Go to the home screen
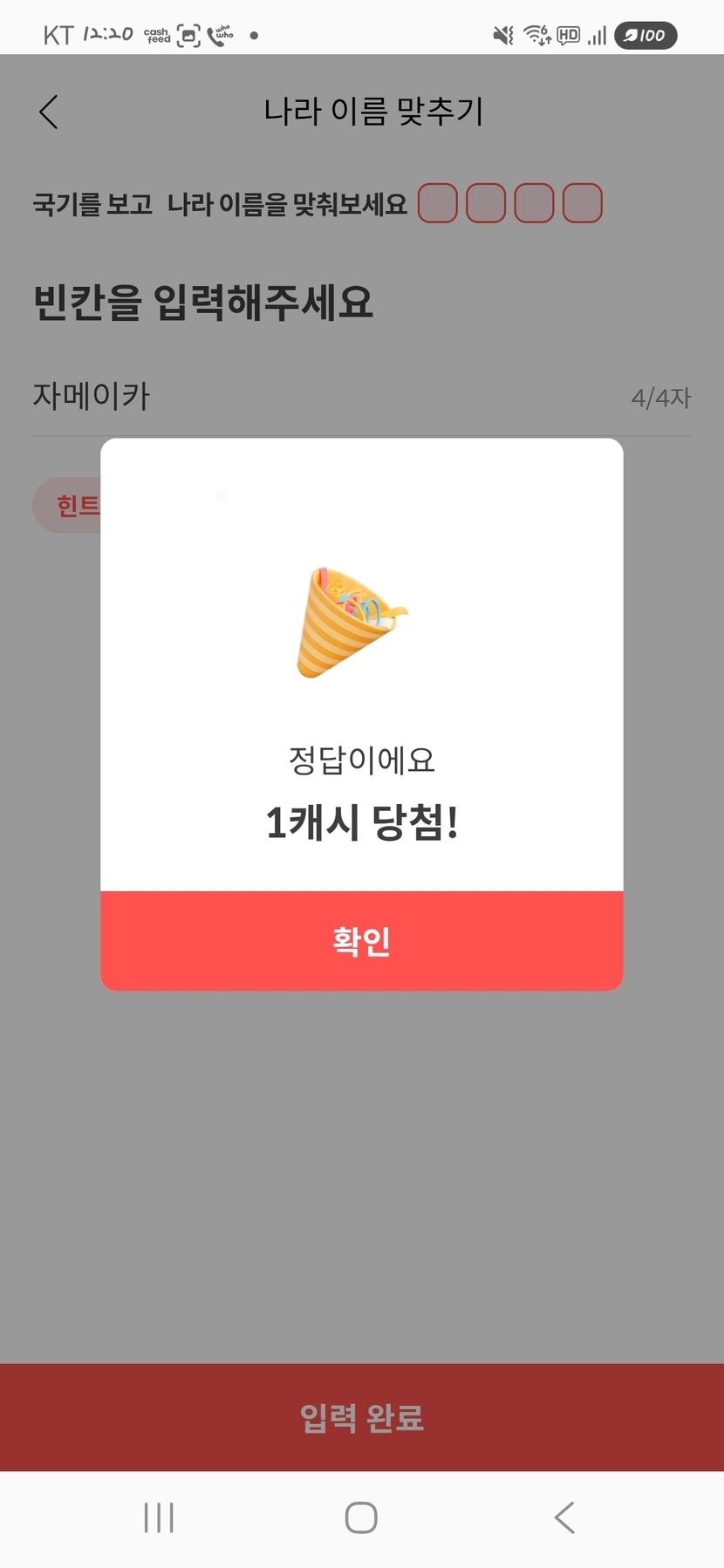724x1568 pixels. [x=361, y=1518]
